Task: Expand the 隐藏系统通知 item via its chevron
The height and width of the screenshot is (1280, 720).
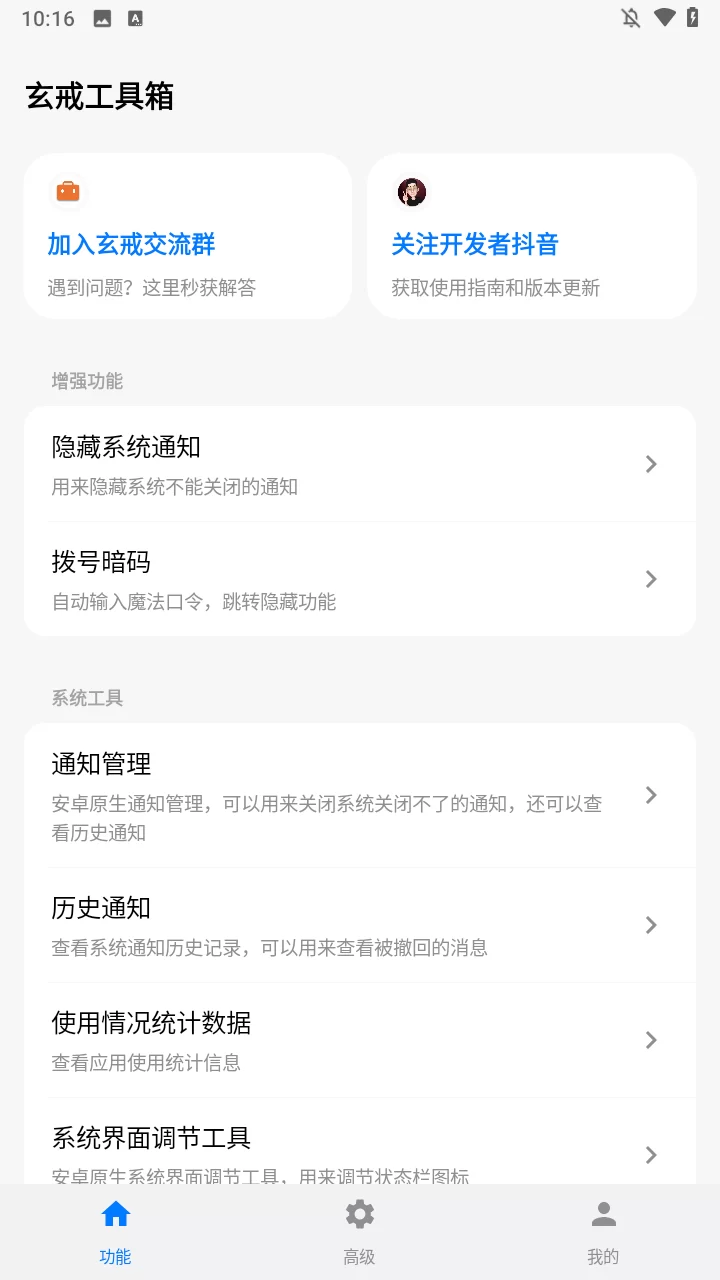Action: pos(650,464)
